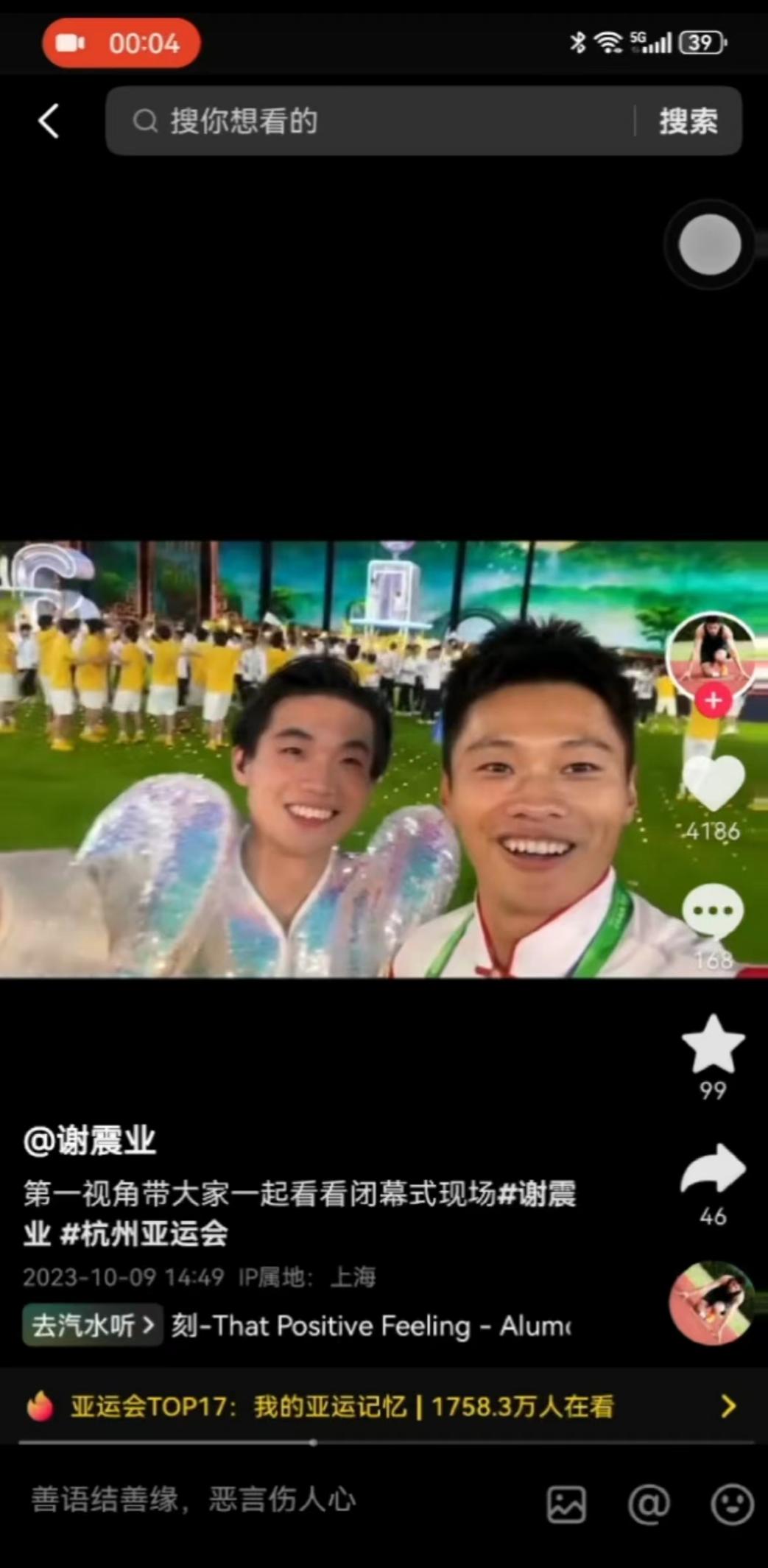Open the #杭州亚运会 hashtag
This screenshot has width=768, height=1568.
point(144,1234)
